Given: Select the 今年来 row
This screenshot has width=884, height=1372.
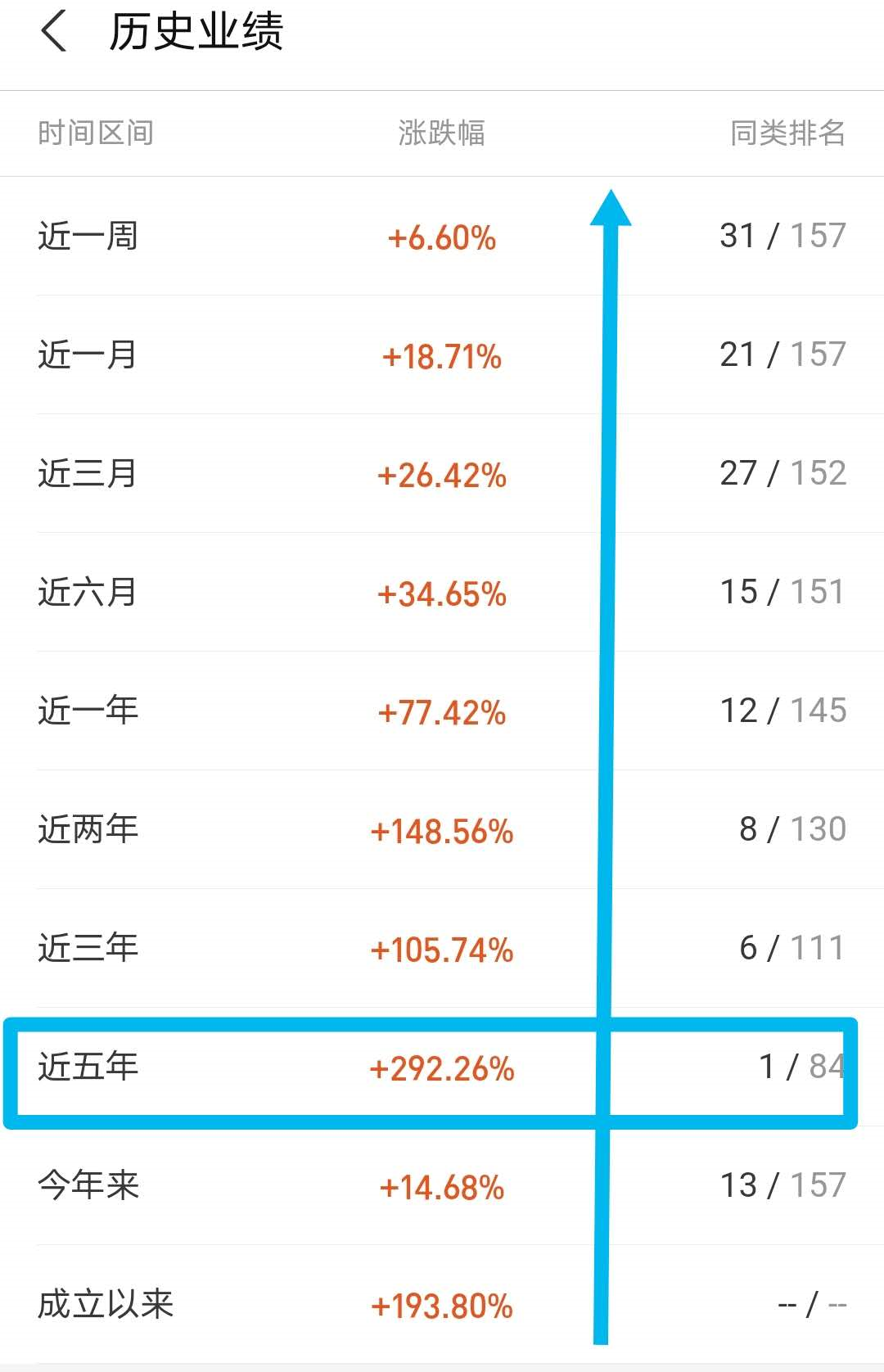Looking at the screenshot, I should (x=88, y=1185).
